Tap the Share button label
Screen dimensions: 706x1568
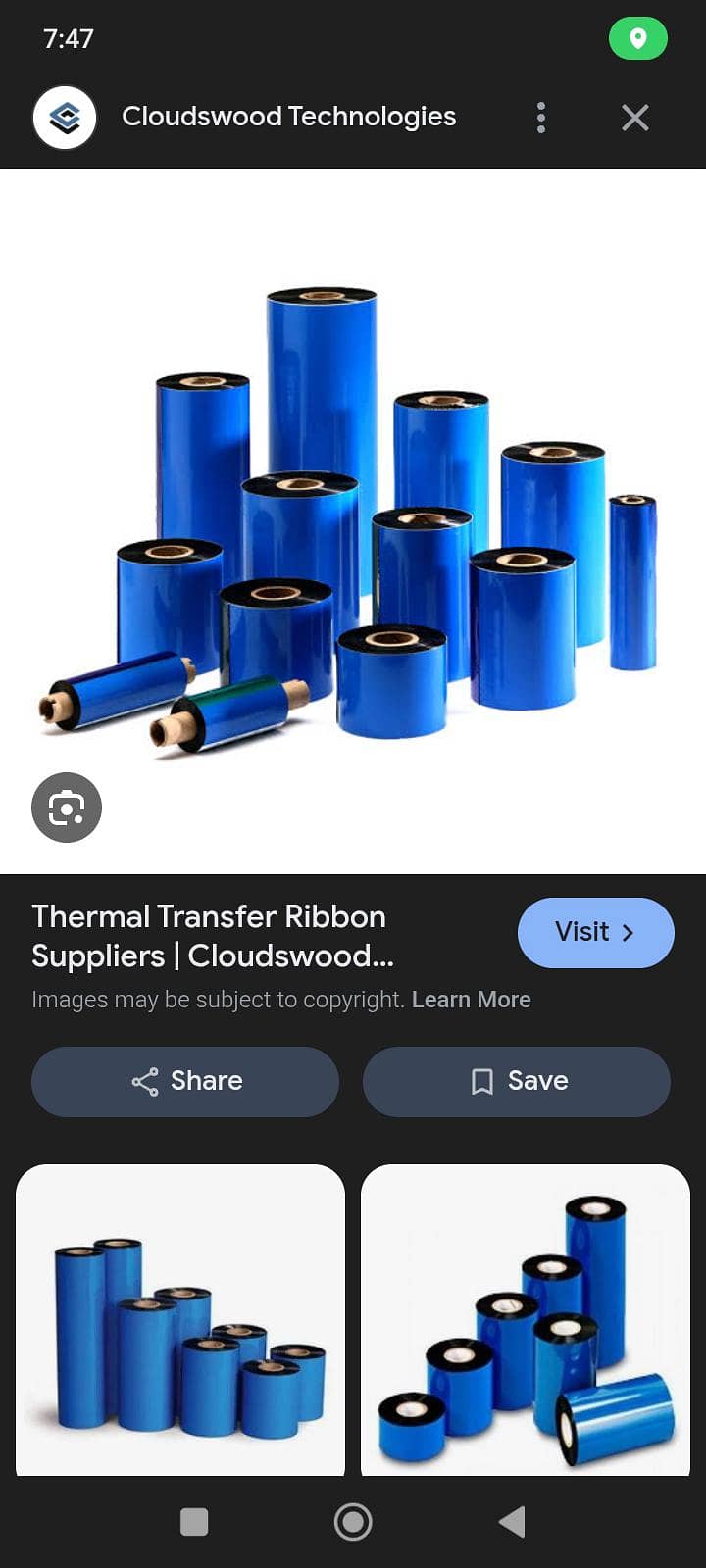tap(206, 1081)
